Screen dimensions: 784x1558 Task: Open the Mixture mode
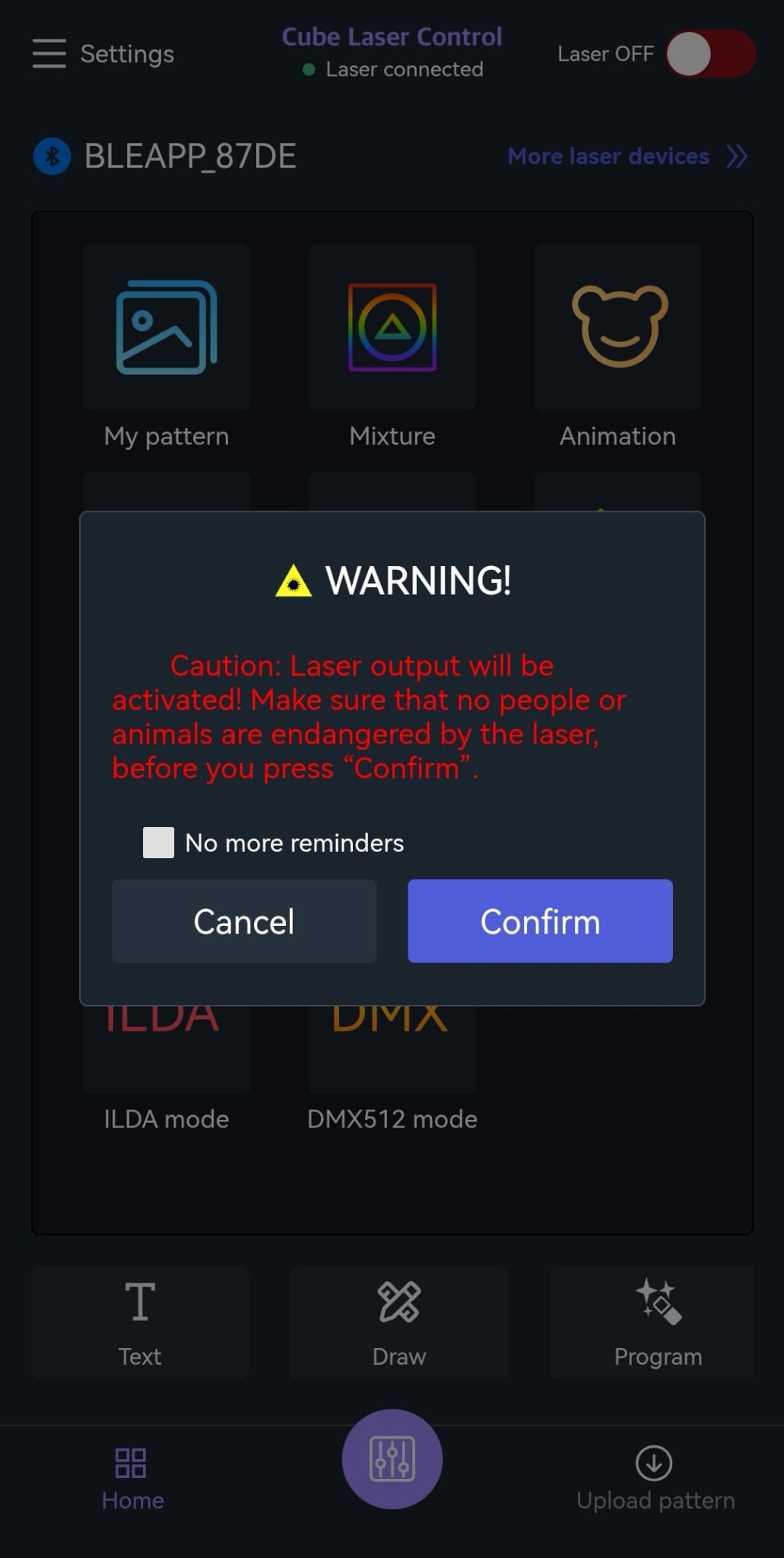[x=392, y=328]
